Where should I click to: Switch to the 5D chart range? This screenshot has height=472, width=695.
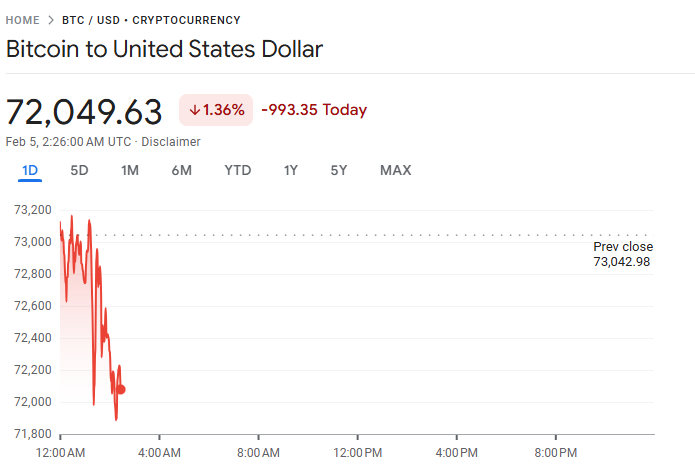[x=79, y=170]
